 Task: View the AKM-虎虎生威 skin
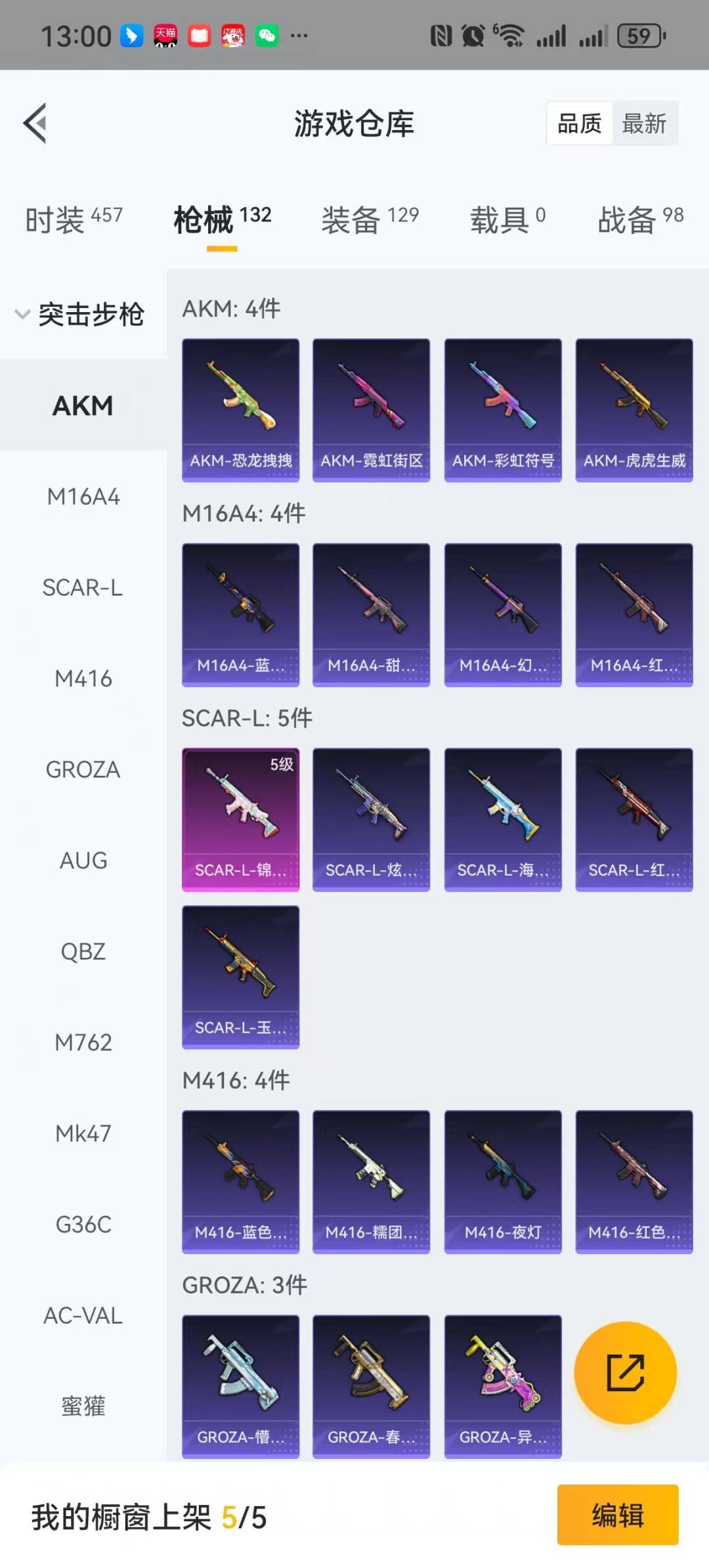634,410
